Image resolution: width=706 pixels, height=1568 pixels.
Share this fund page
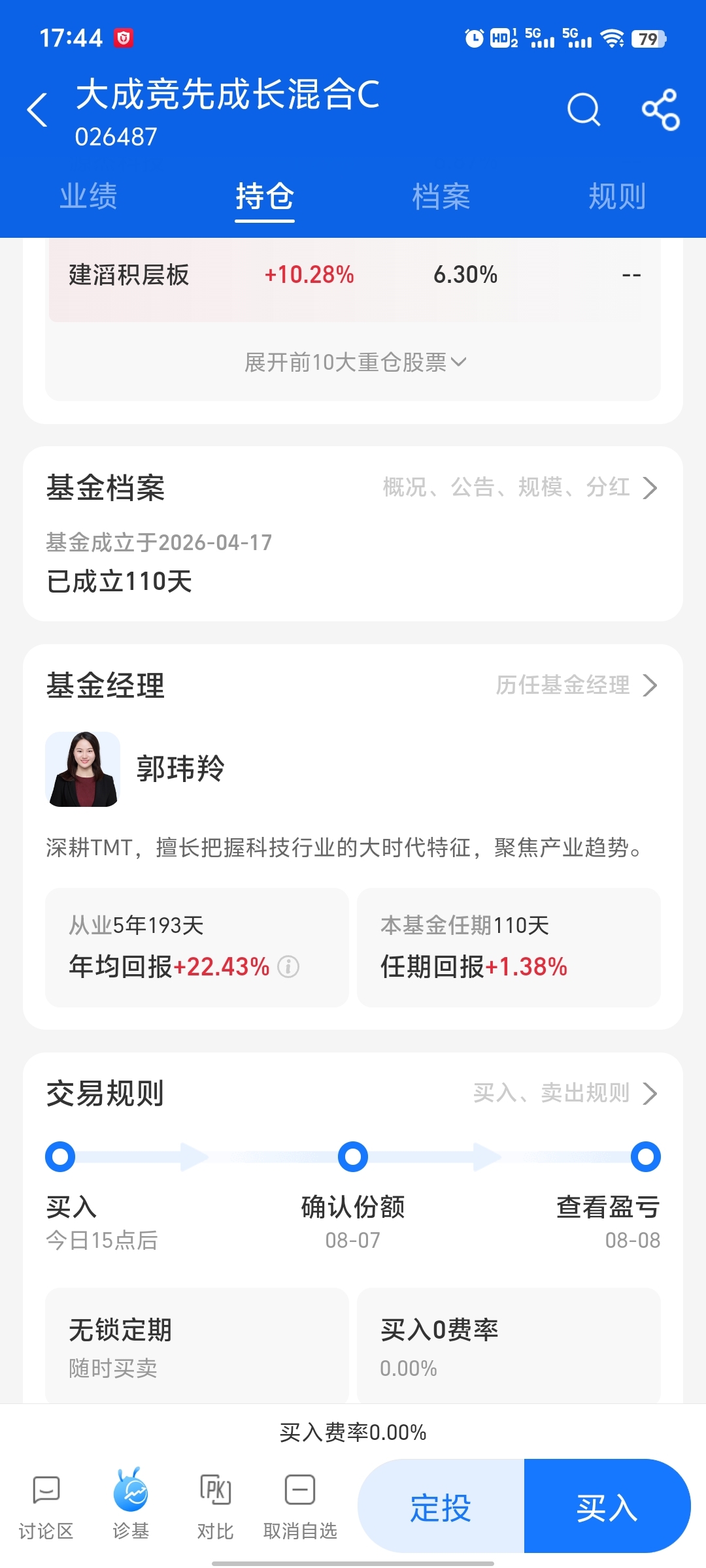point(661,109)
